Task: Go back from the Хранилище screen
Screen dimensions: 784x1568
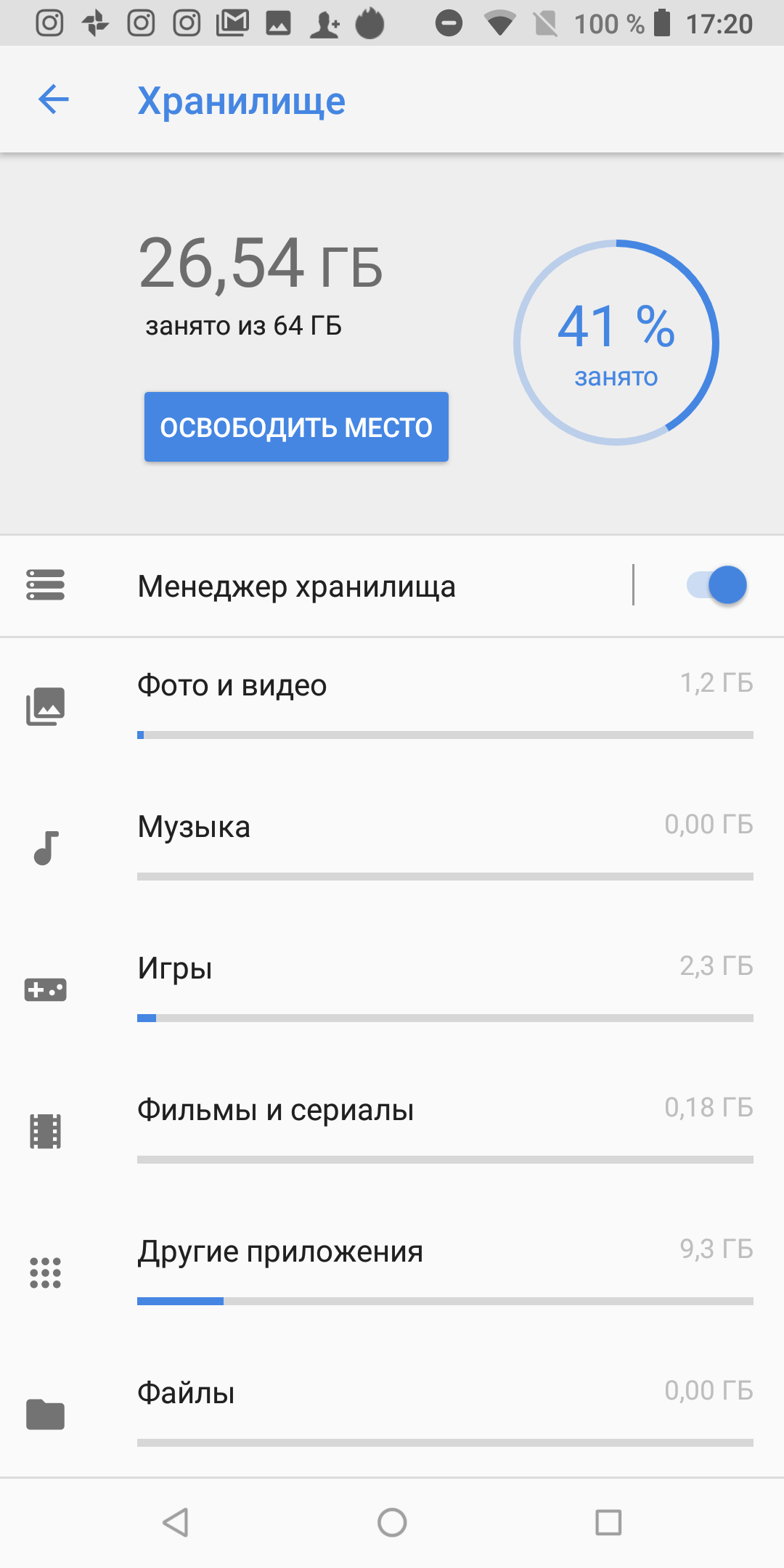Action: [54, 99]
